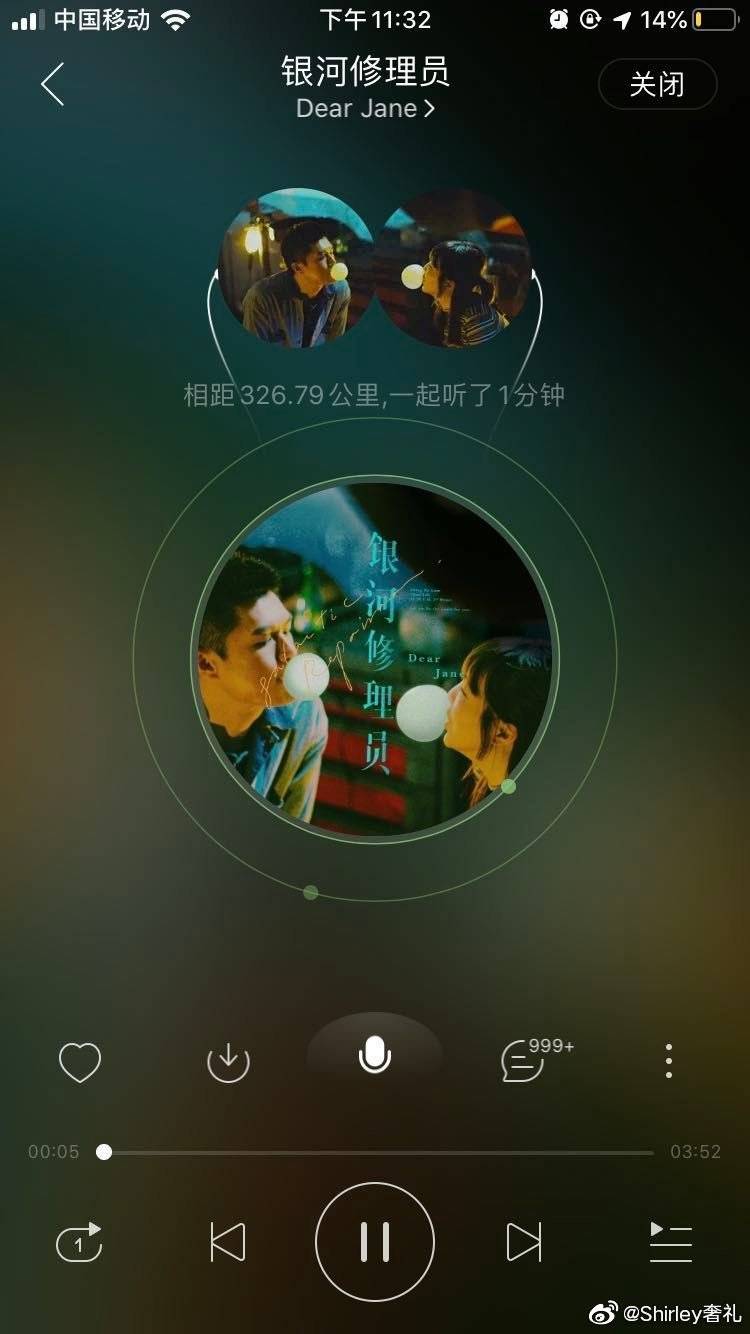The image size is (750, 1334).
Task: Open the three-dot more options menu
Action: pos(668,1061)
